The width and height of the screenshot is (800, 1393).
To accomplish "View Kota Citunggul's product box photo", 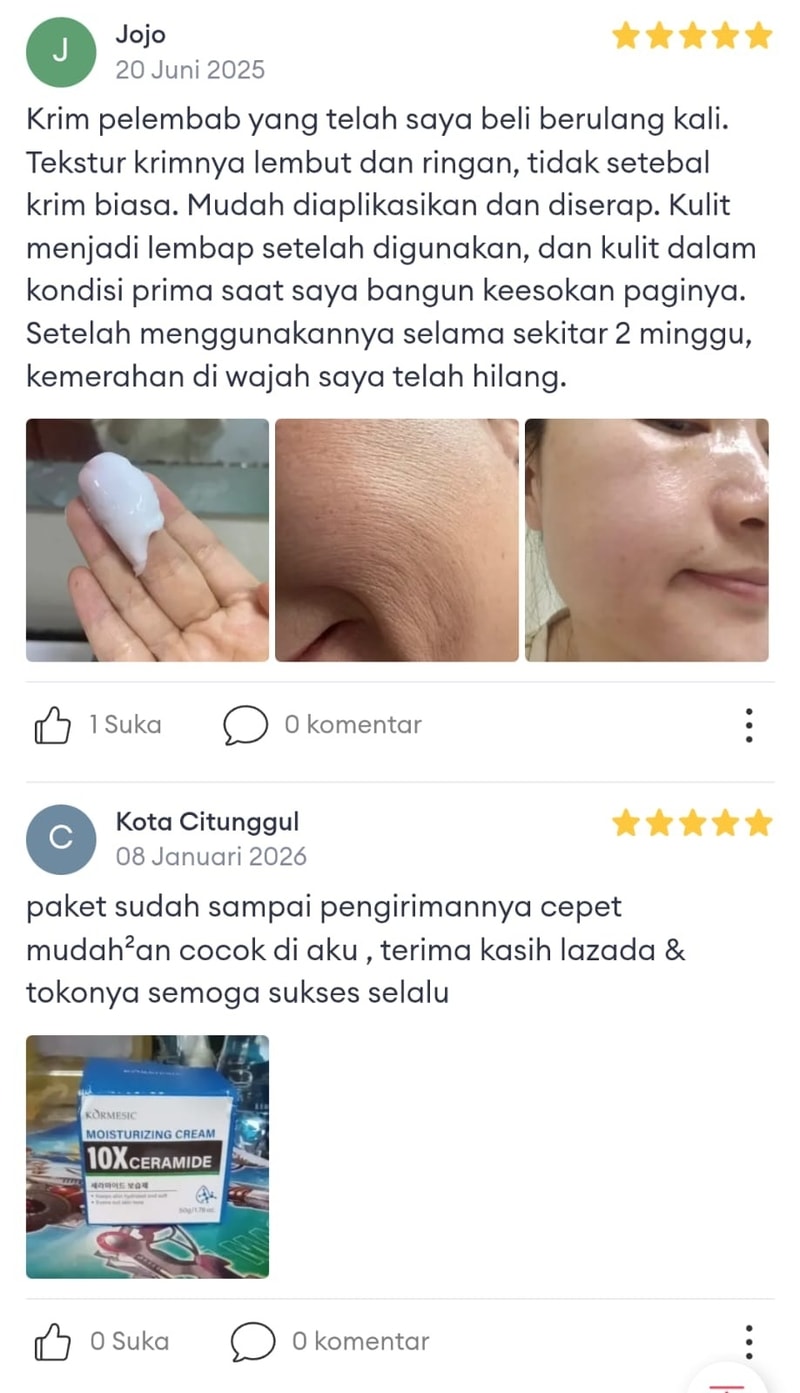I will (x=147, y=1156).
